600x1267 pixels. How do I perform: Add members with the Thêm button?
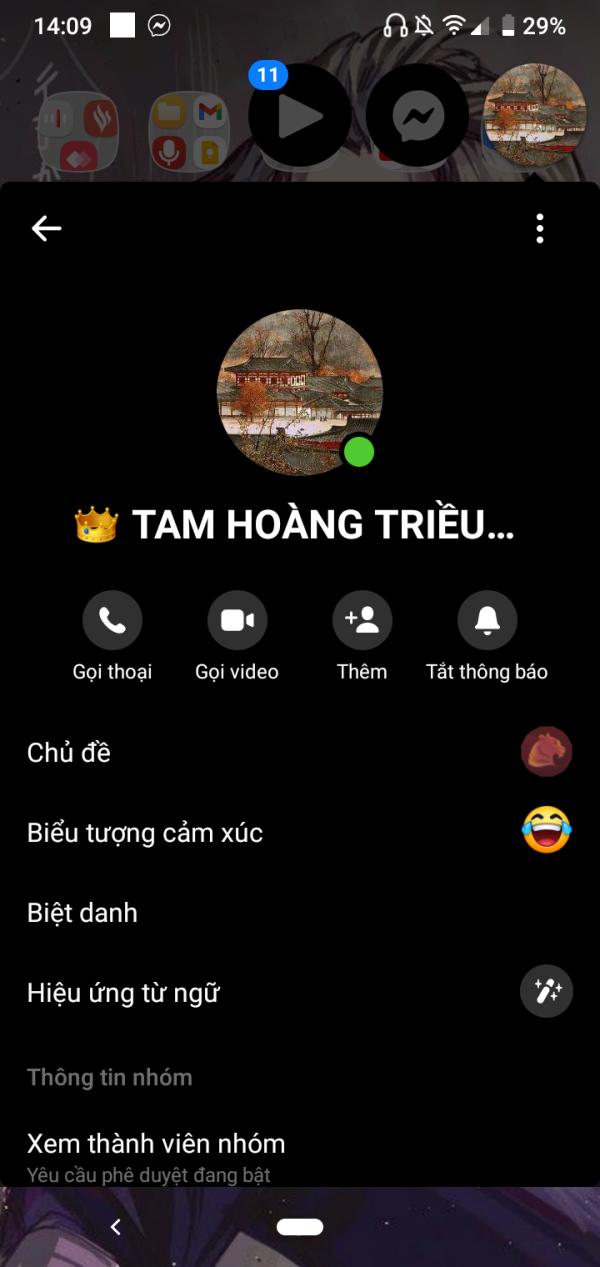(x=362, y=621)
